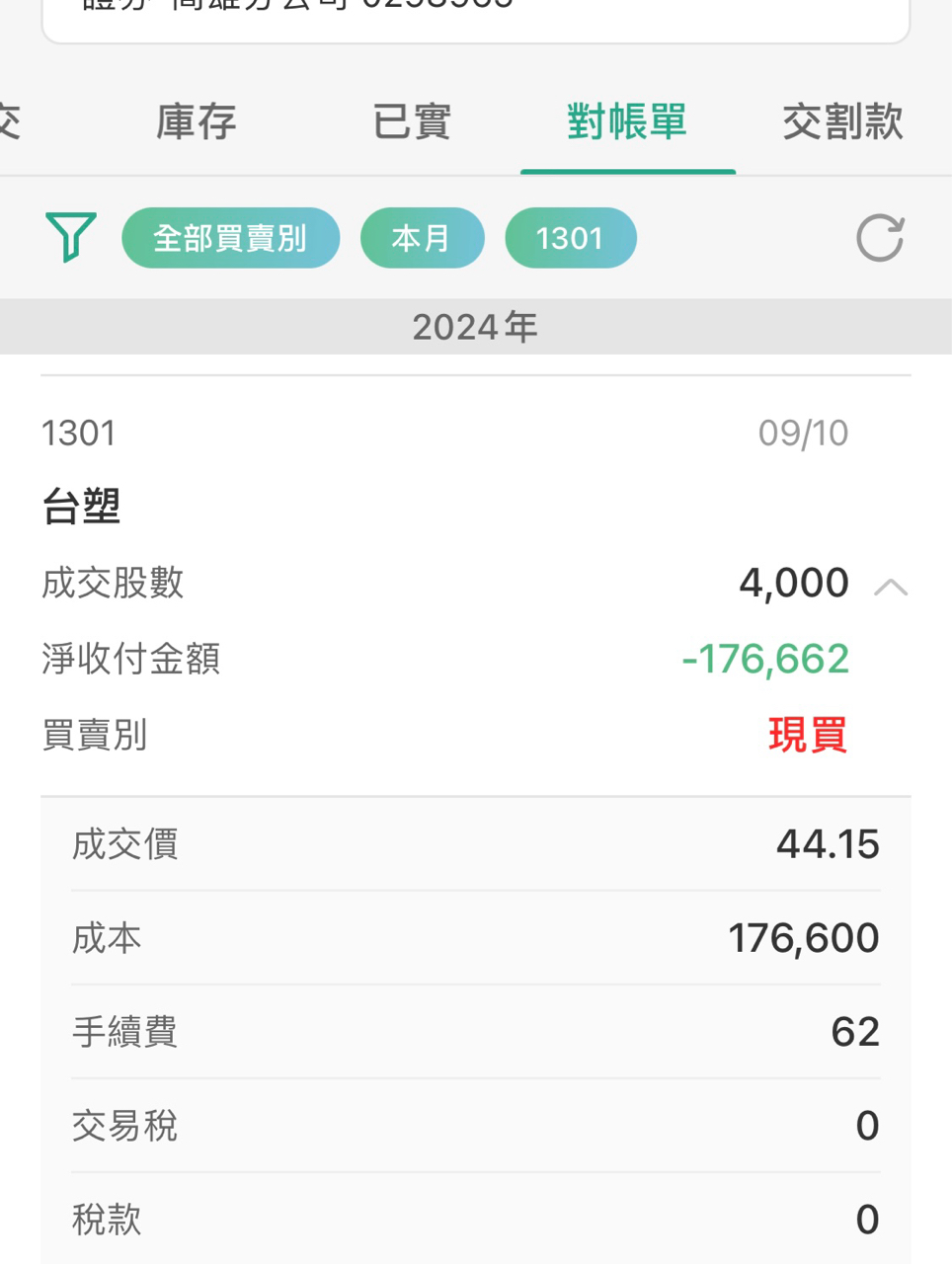Image resolution: width=952 pixels, height=1264 pixels.
Task: Tap the refresh icon
Action: pos(879,237)
